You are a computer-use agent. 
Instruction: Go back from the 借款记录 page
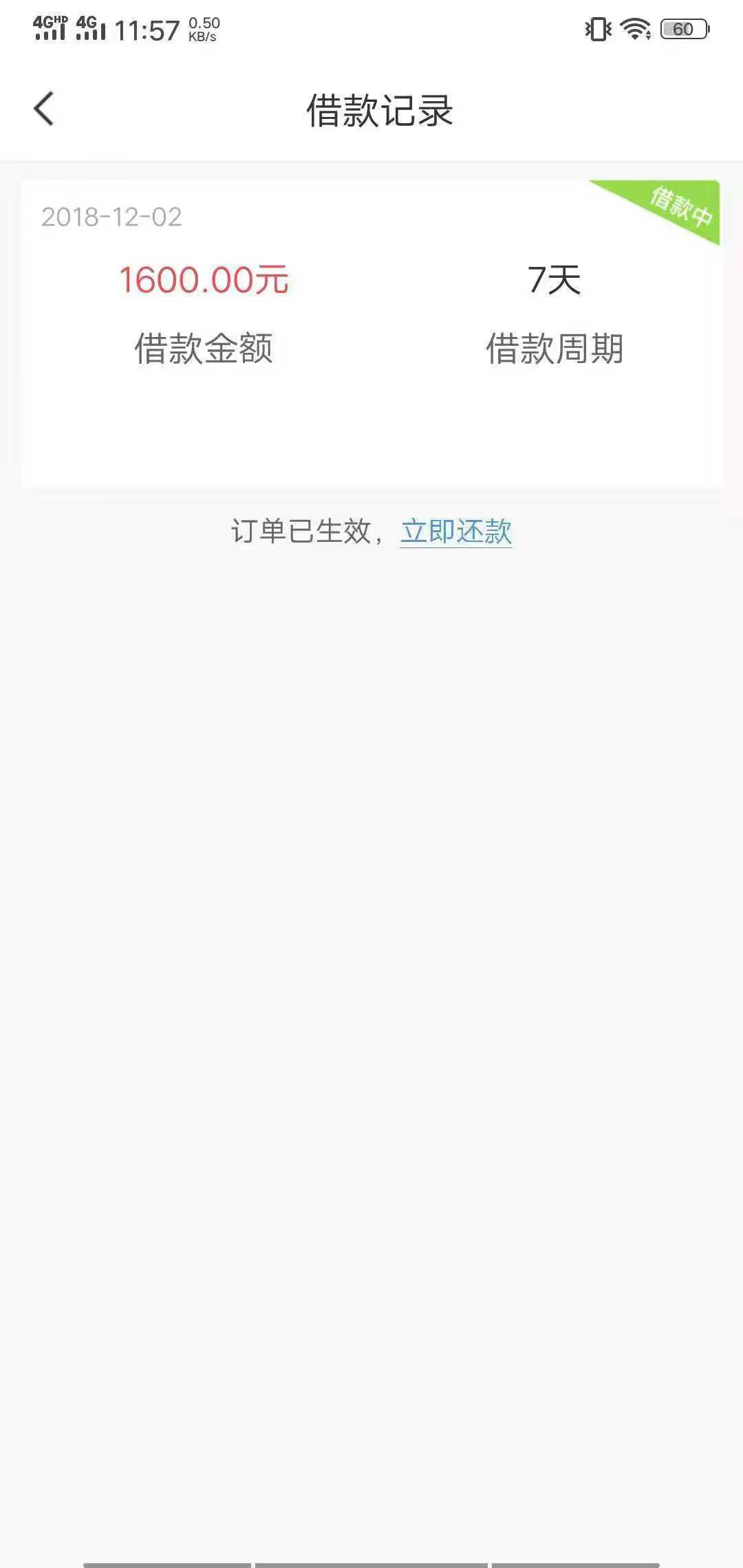tap(43, 109)
